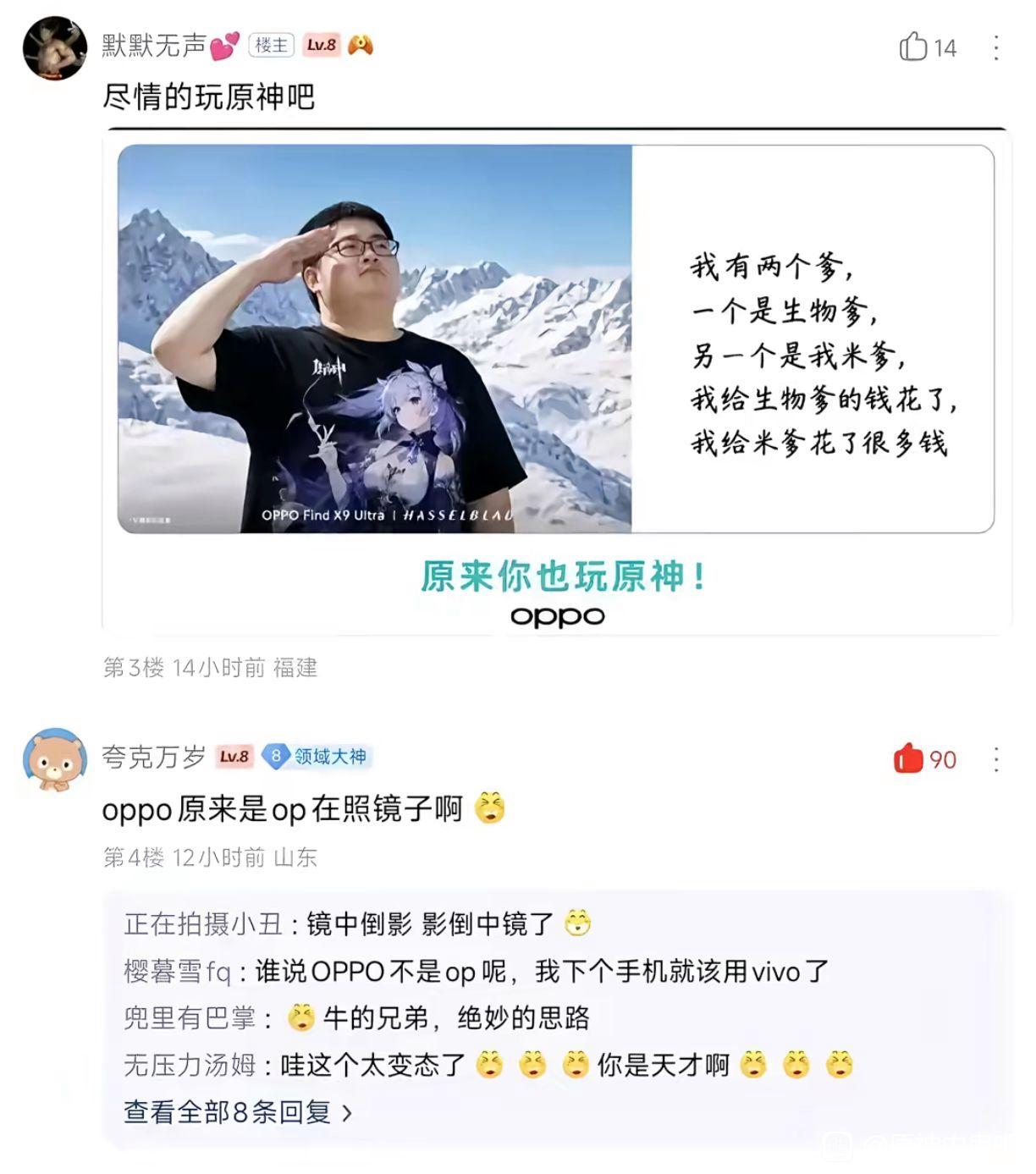The width and height of the screenshot is (1036, 1174).
Task: Tap the username 默默无声
Action: click(x=154, y=46)
